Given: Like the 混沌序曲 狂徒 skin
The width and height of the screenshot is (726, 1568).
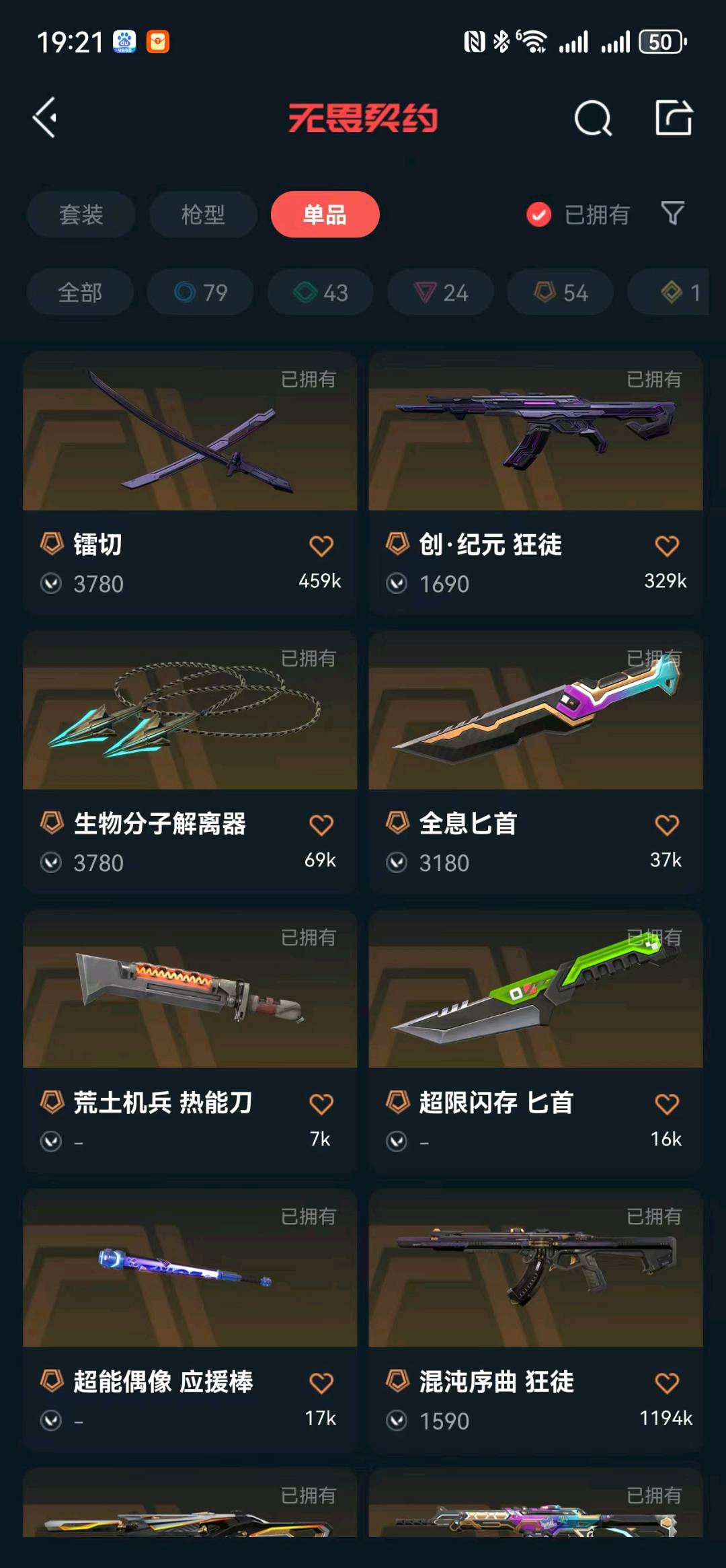Looking at the screenshot, I should pos(666,1383).
